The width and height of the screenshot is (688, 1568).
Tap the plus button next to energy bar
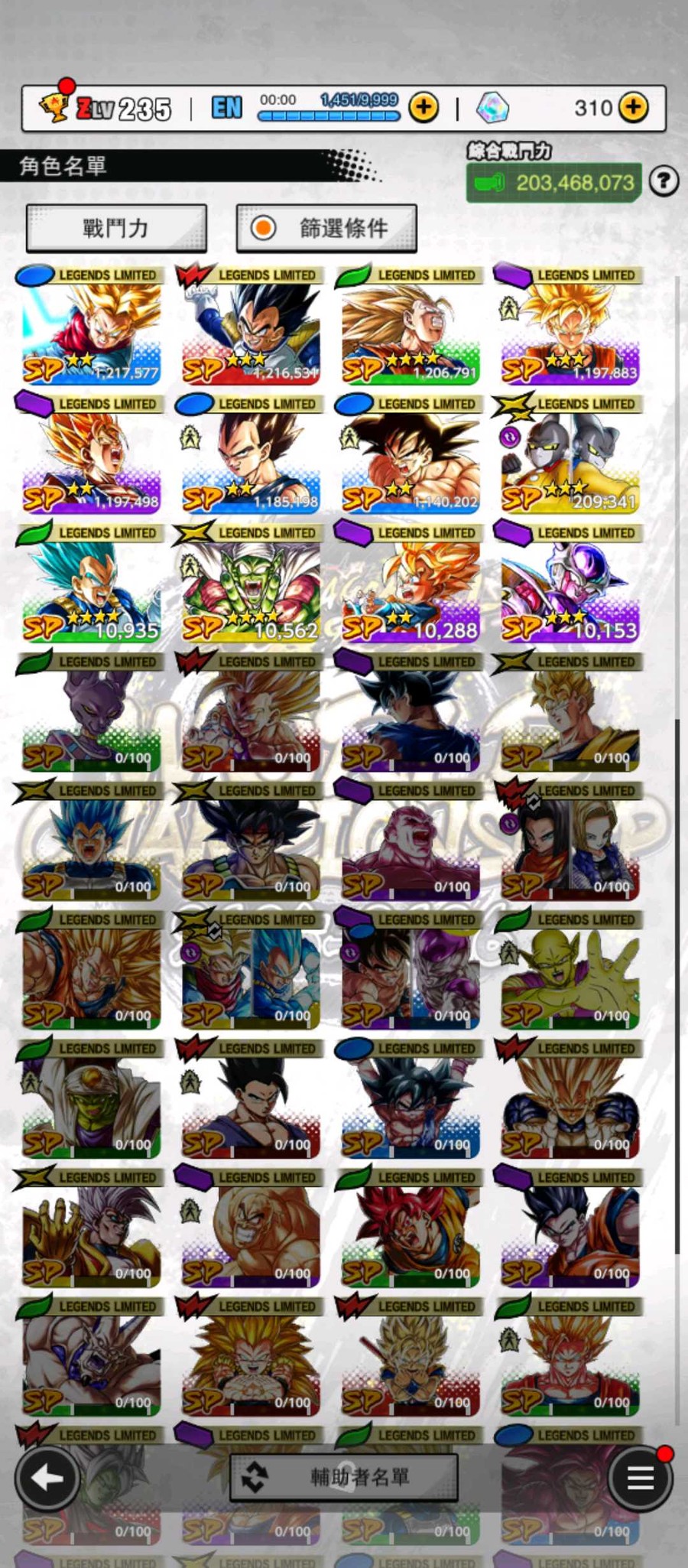[424, 107]
